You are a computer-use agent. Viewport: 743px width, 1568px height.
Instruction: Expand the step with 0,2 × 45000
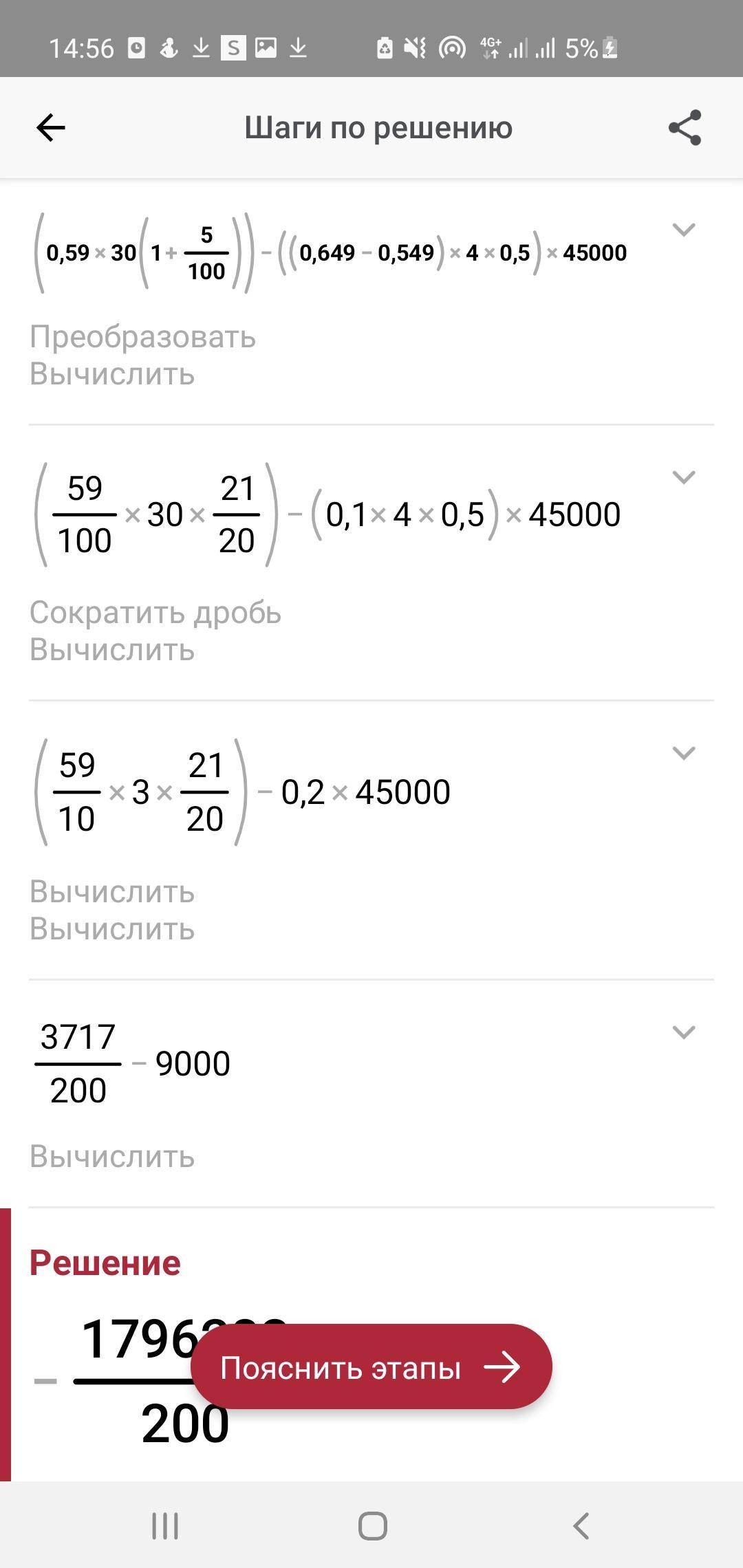683,753
